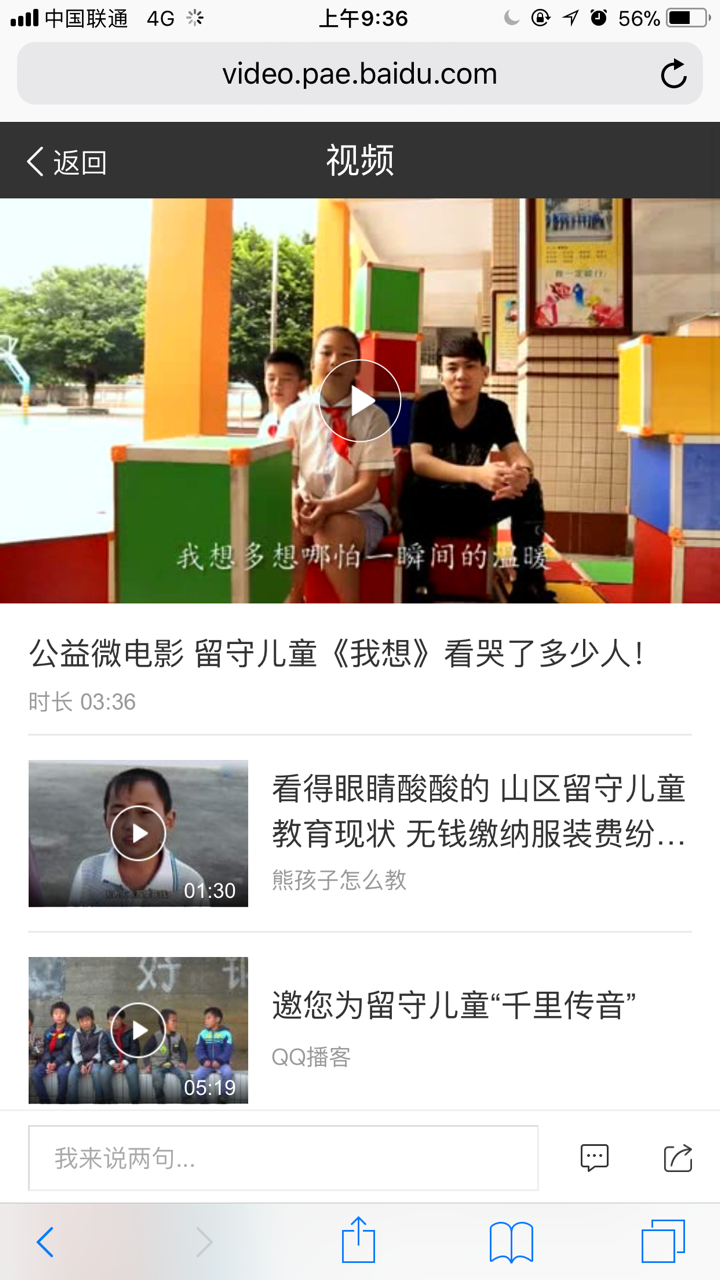720x1280 pixels.
Task: Open Safari bookmarks
Action: 511,1242
